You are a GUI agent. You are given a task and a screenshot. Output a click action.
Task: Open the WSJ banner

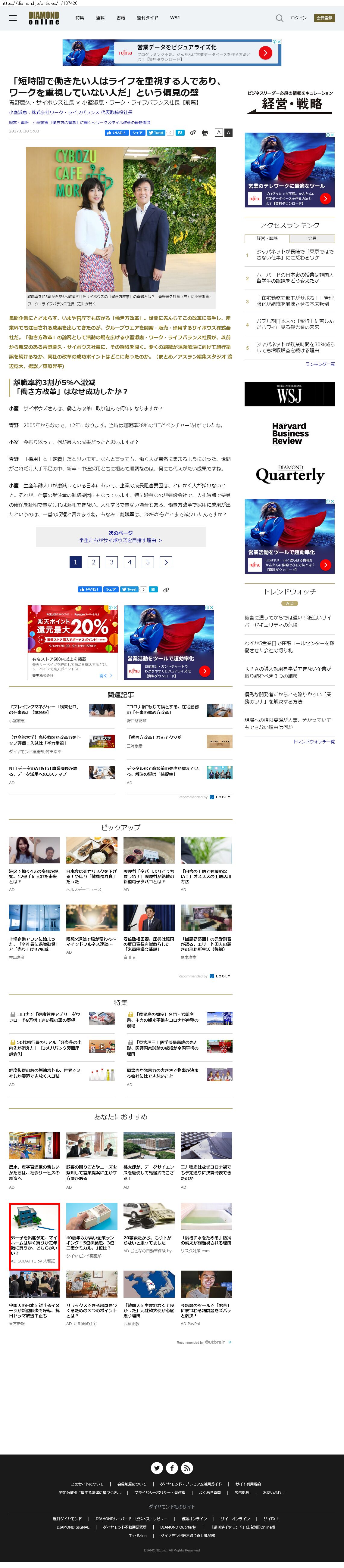click(x=289, y=394)
